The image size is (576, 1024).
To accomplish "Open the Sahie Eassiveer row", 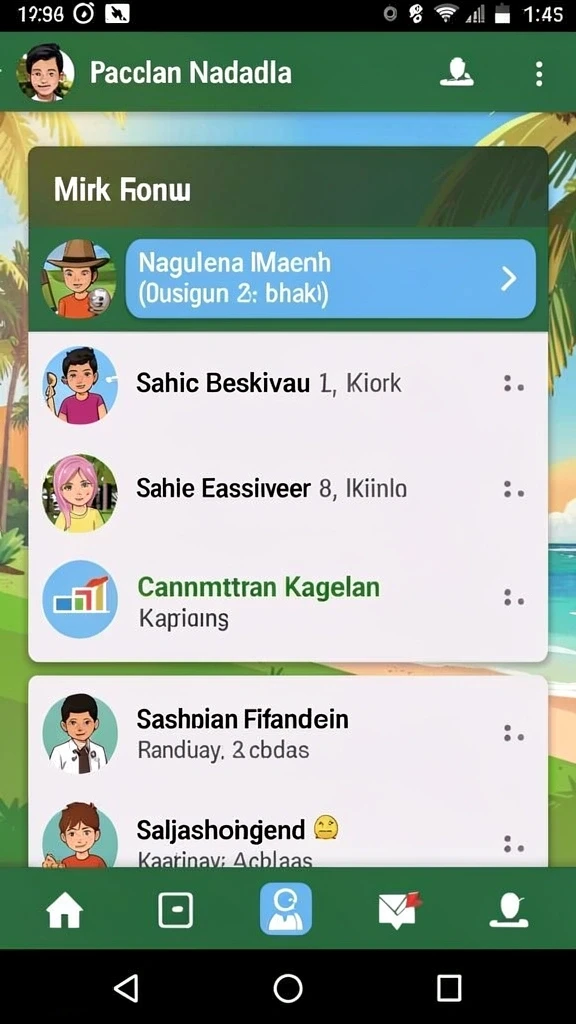I will [x=288, y=490].
